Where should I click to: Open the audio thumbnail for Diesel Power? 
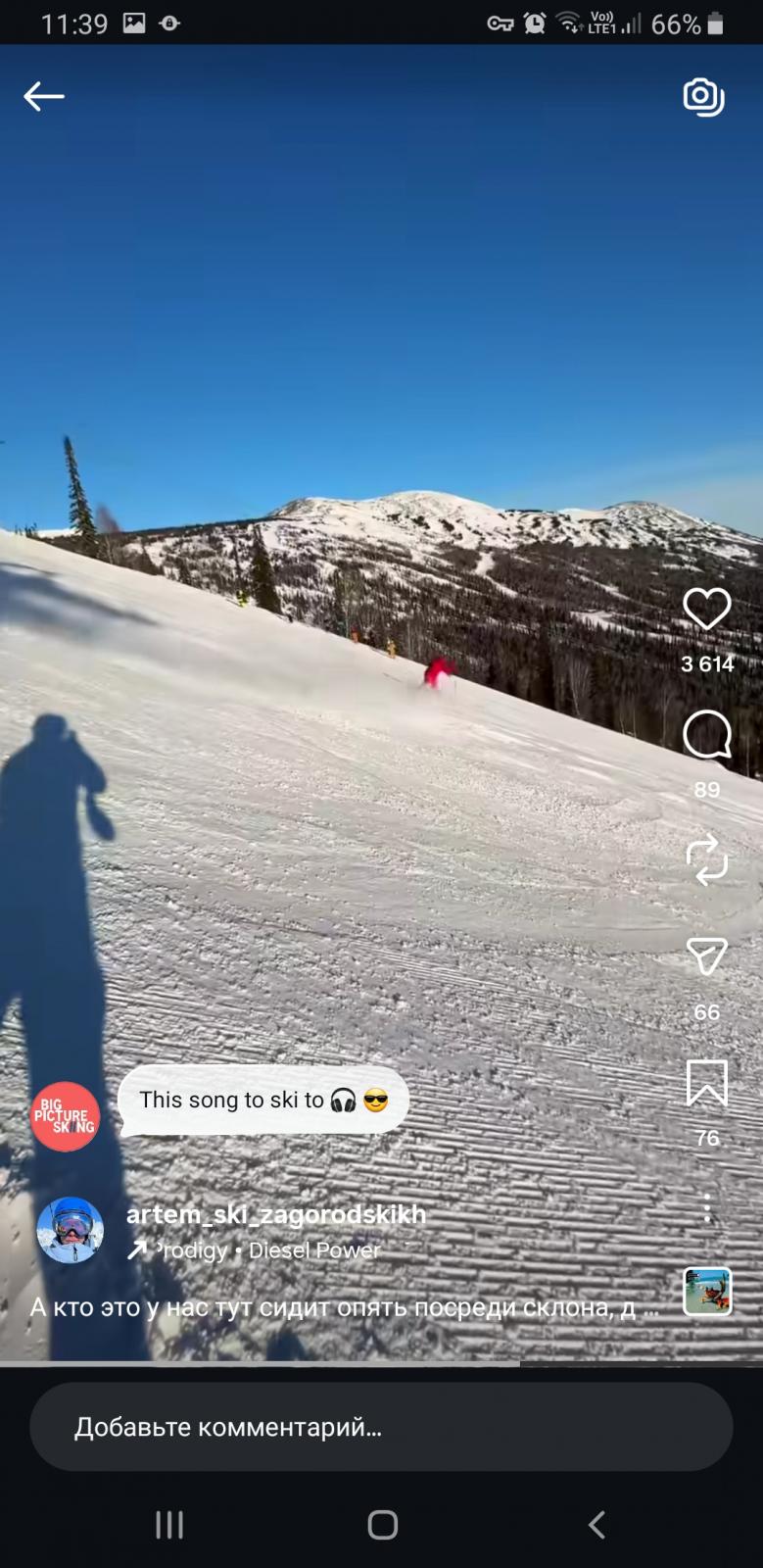[706, 1292]
